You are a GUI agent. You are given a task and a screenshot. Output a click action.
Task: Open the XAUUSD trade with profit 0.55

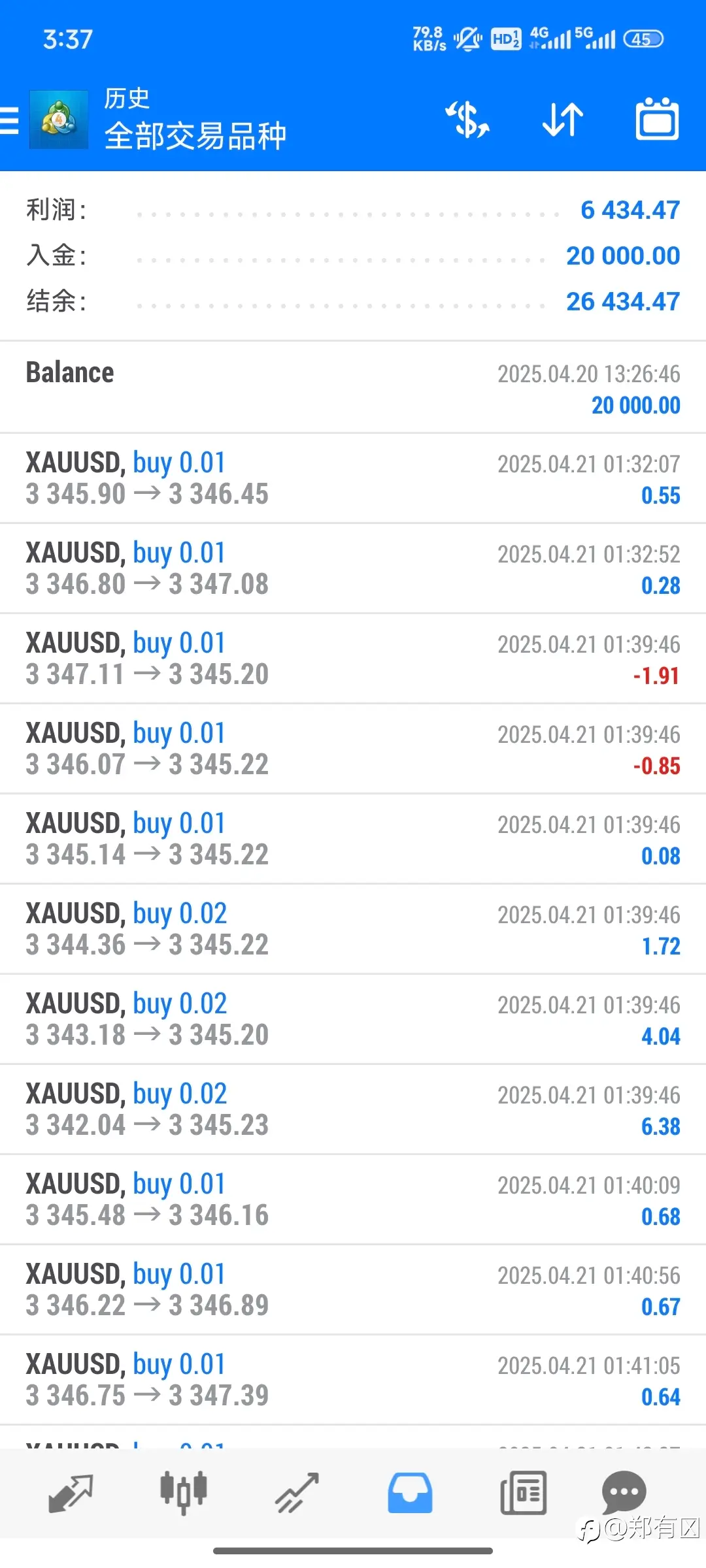click(x=353, y=478)
